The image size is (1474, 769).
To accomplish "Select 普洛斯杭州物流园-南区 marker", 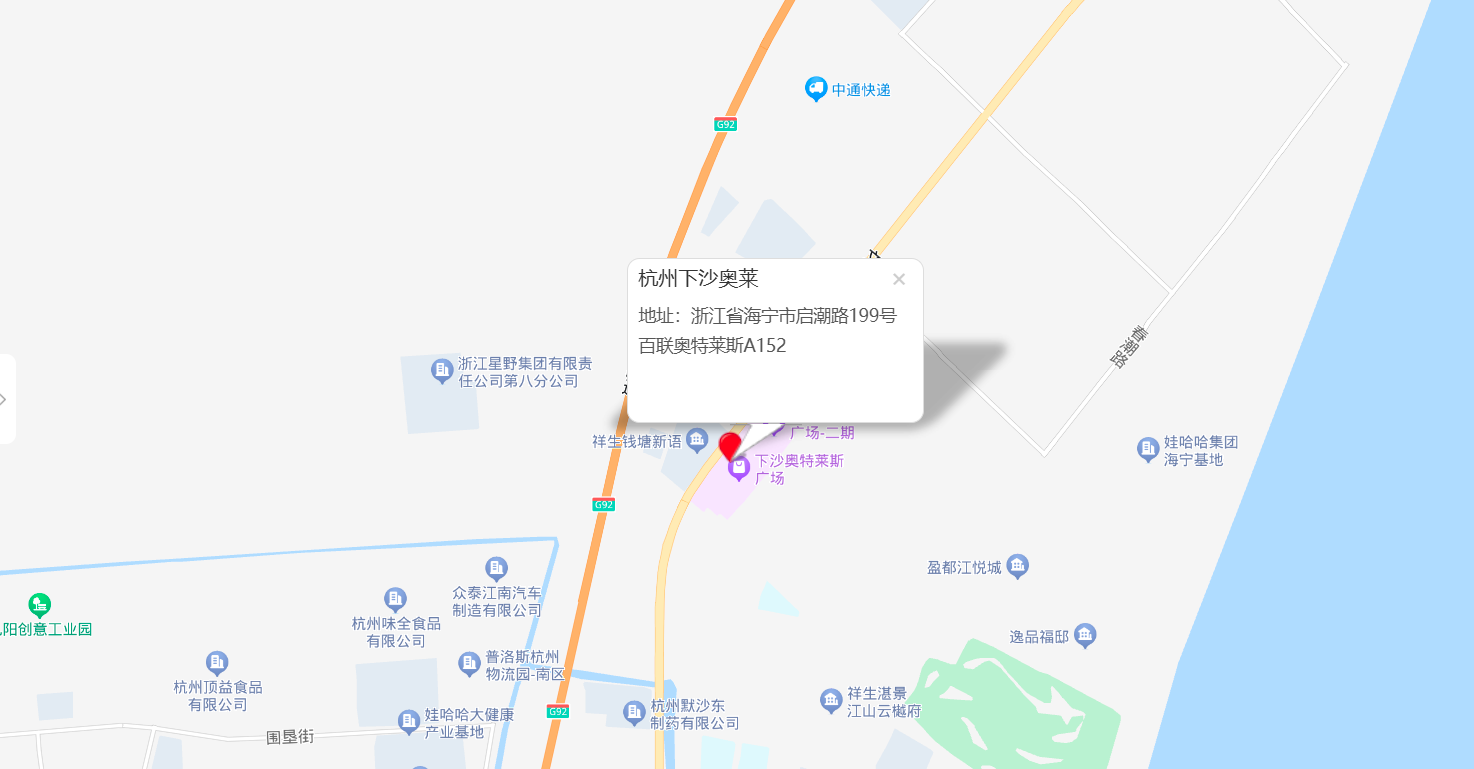I will [469, 662].
